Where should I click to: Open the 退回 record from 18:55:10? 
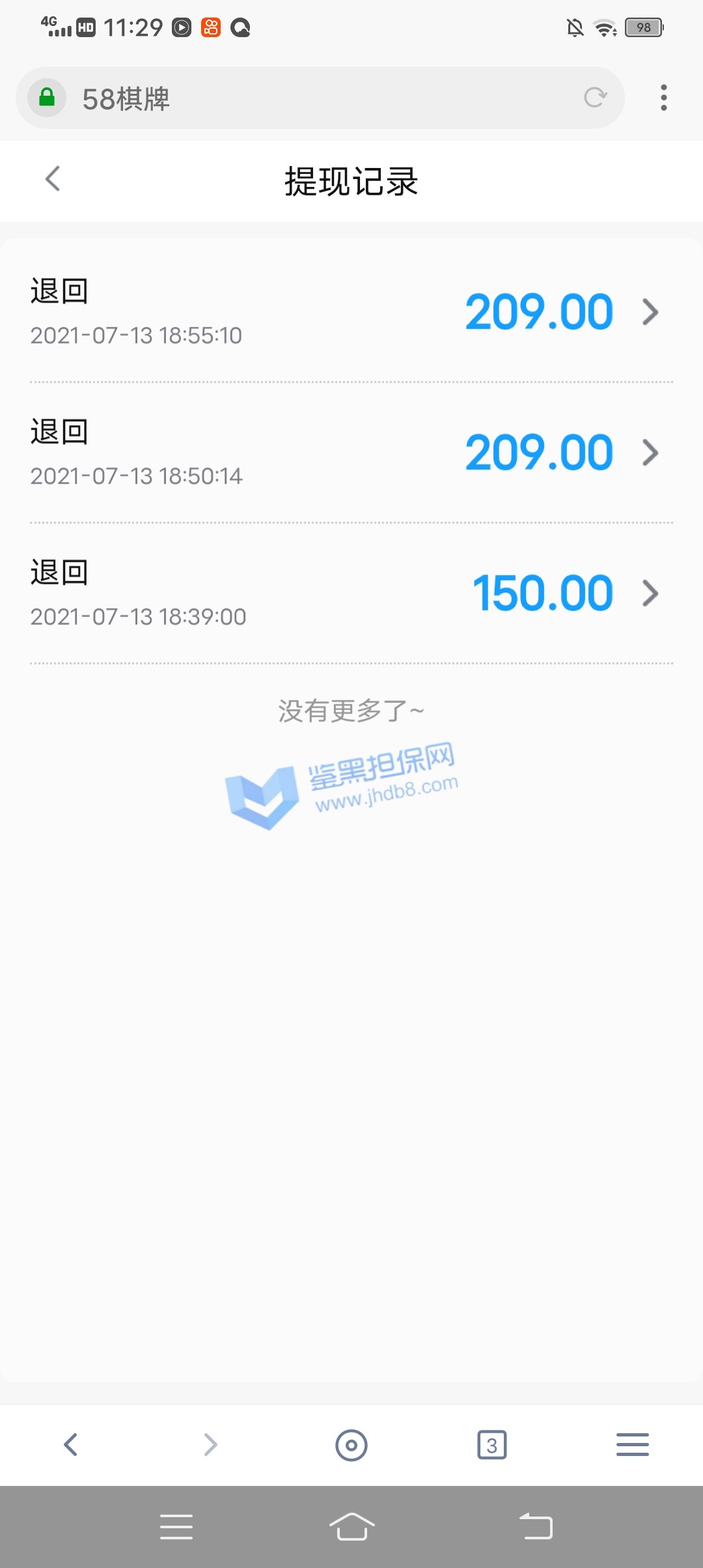pyautogui.click(x=351, y=312)
